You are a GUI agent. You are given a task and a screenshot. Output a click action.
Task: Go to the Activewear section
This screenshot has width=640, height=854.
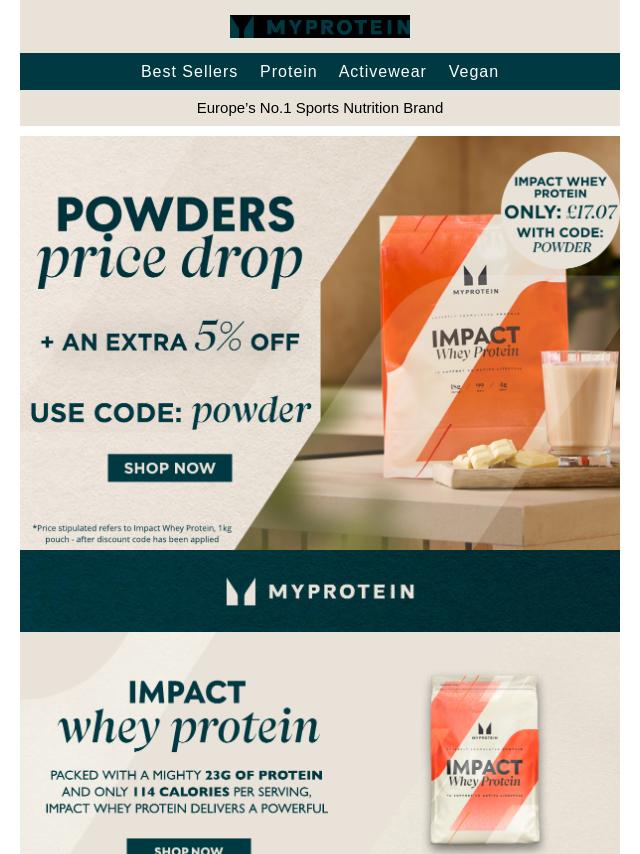pyautogui.click(x=382, y=72)
